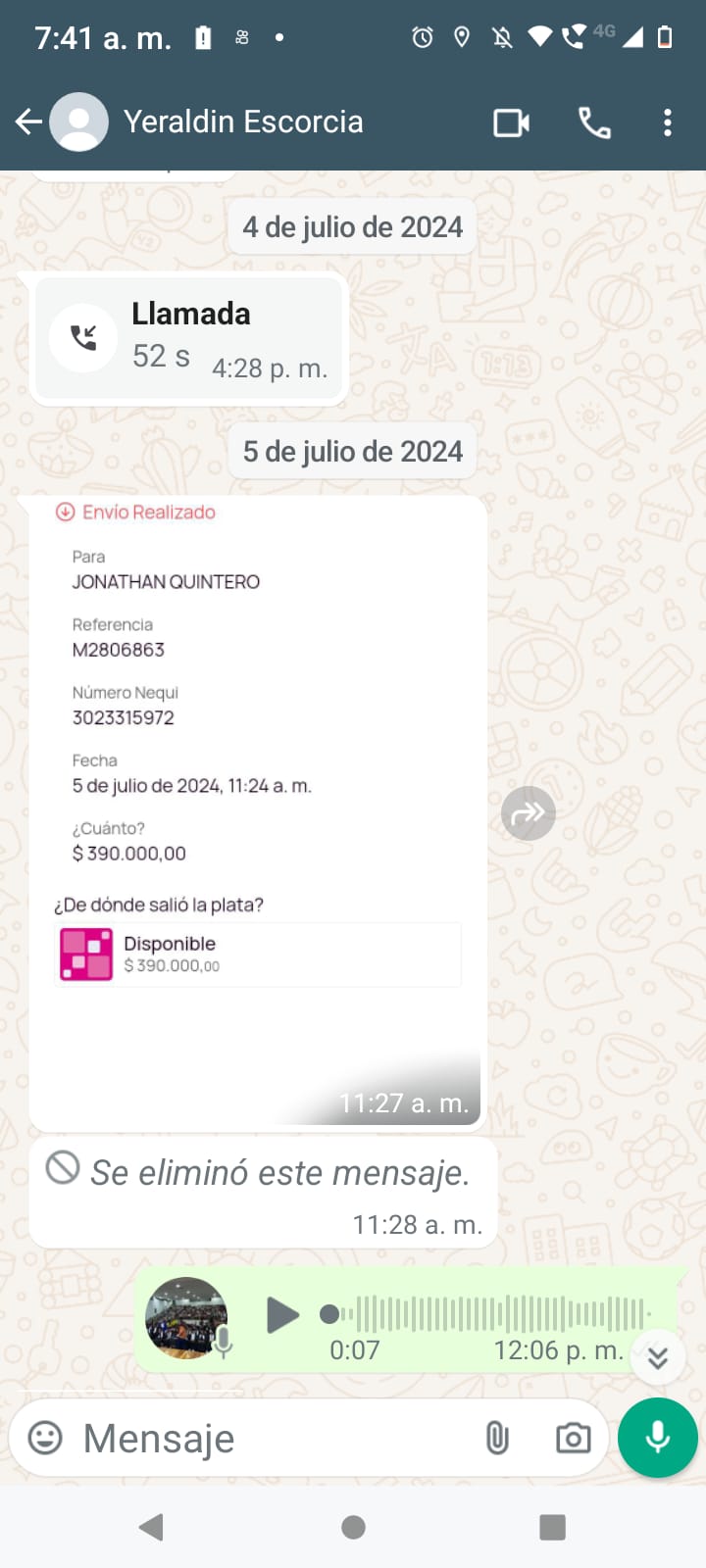This screenshot has width=706, height=1568.
Task: Start a video call with Yeraldin
Action: pyautogui.click(x=511, y=122)
